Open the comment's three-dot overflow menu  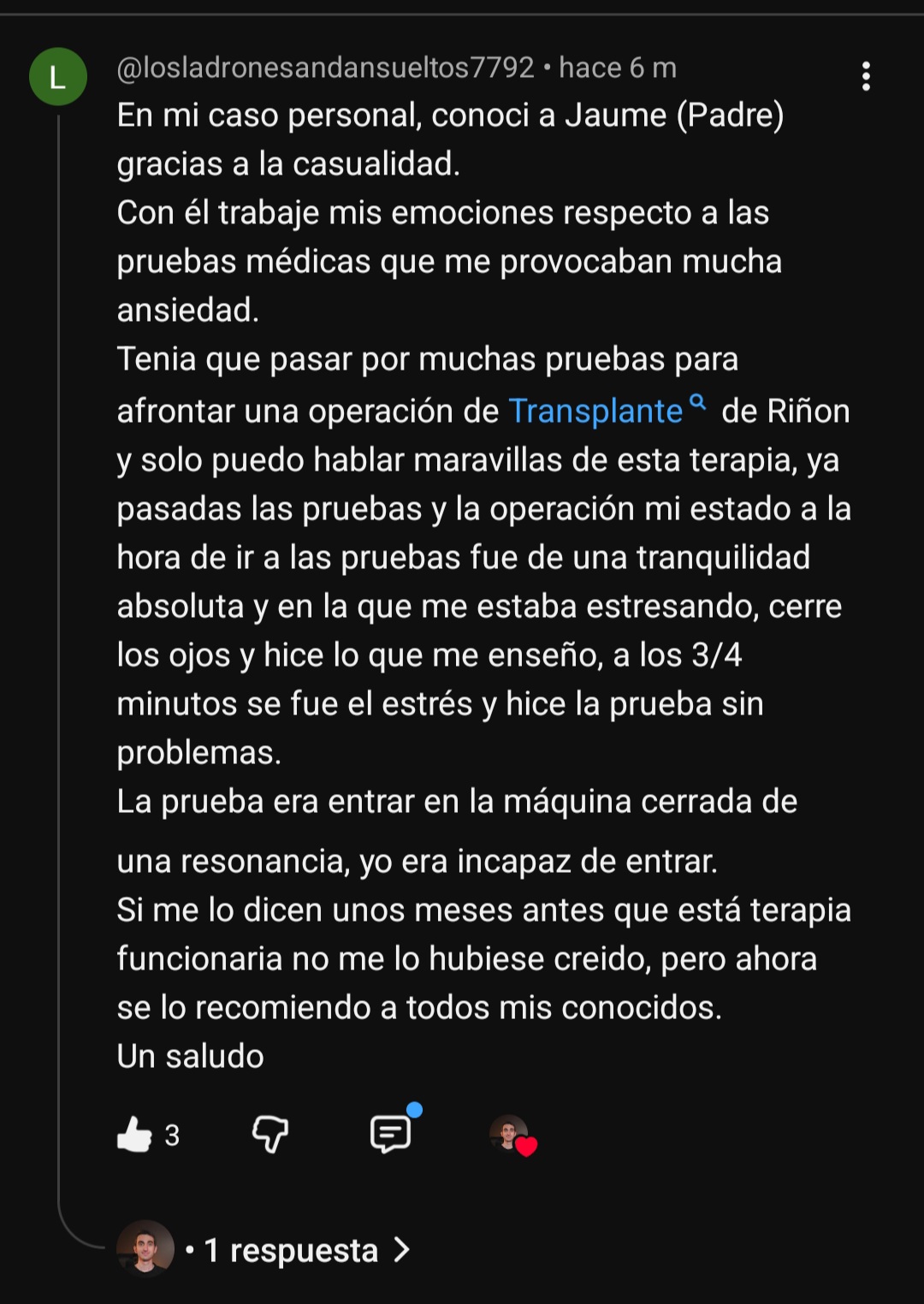(866, 76)
